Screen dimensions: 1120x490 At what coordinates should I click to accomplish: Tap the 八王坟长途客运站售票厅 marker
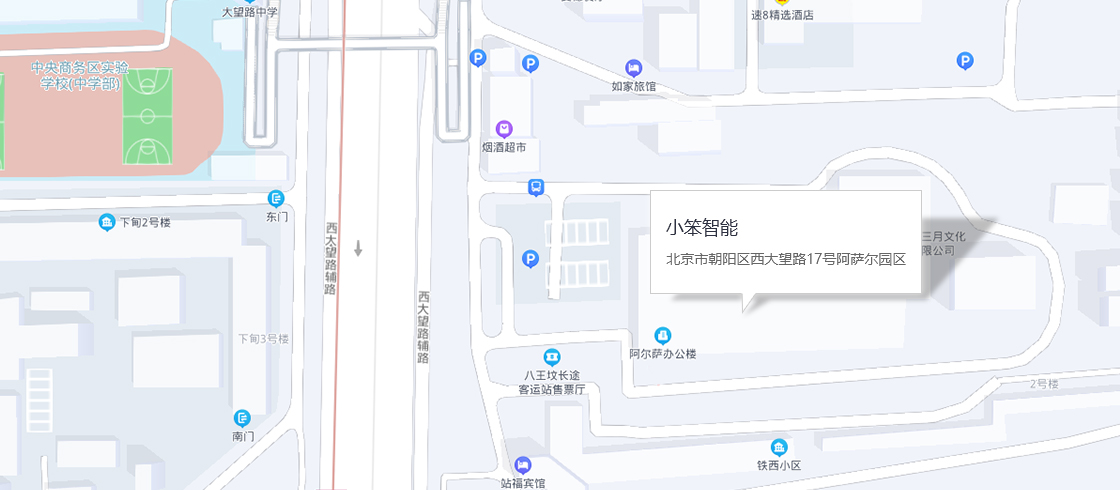tap(551, 357)
